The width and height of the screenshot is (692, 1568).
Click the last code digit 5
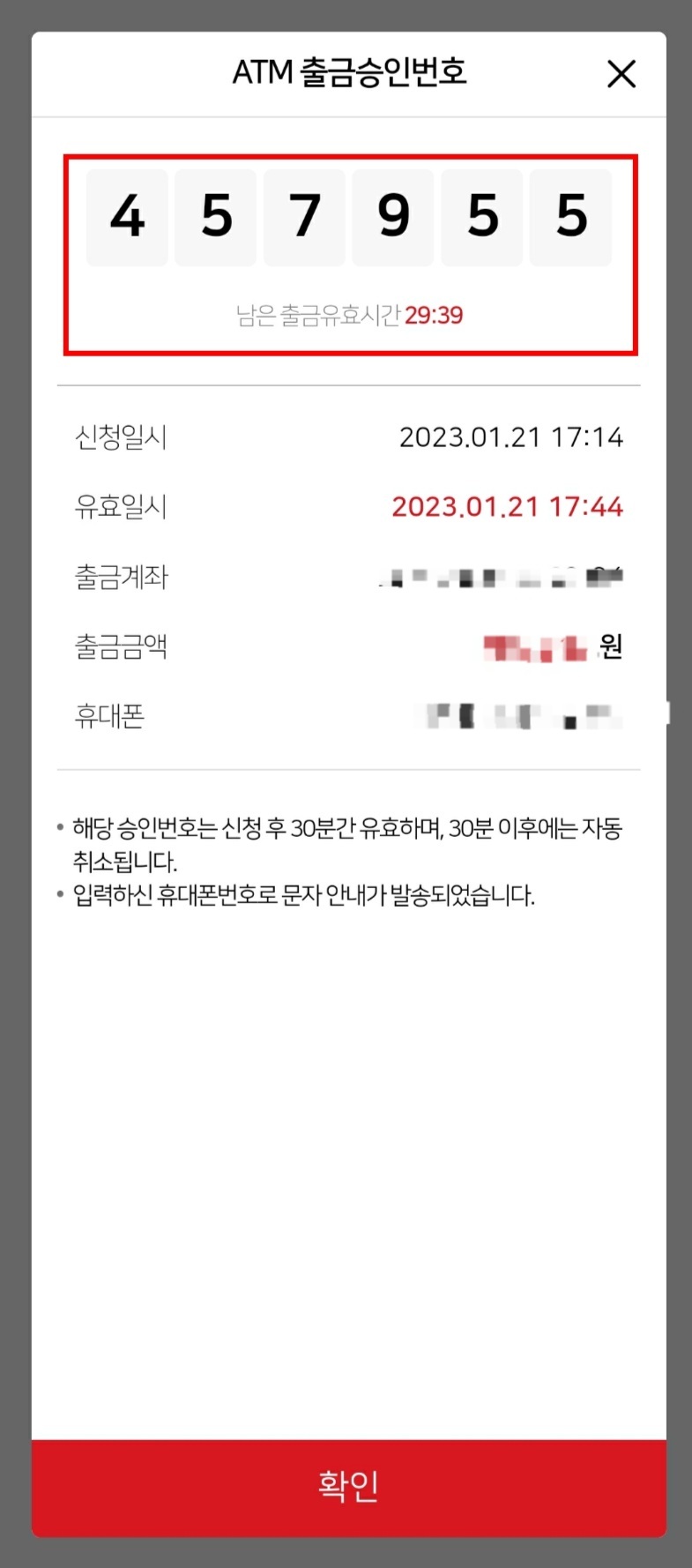pos(570,217)
